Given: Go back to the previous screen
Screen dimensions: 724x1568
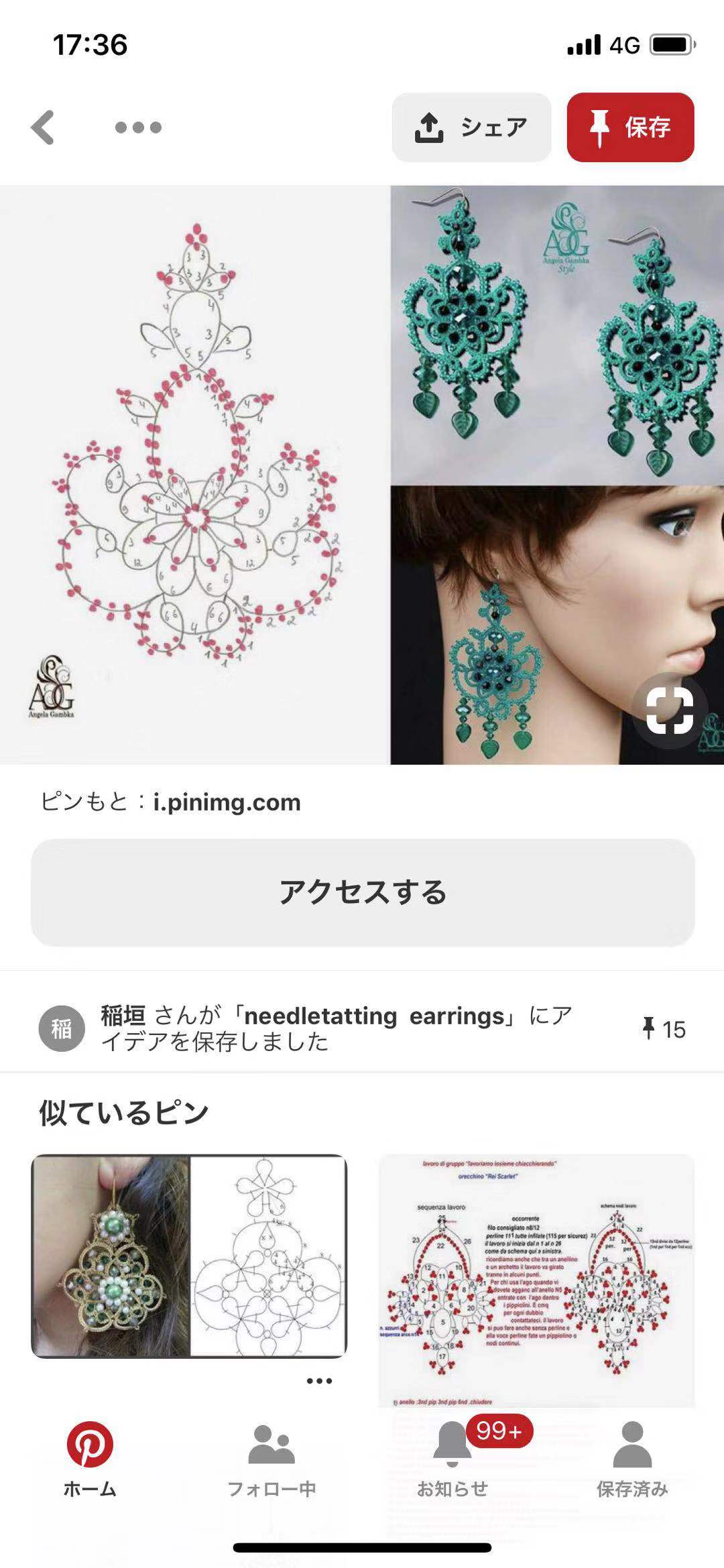Looking at the screenshot, I should [x=43, y=127].
